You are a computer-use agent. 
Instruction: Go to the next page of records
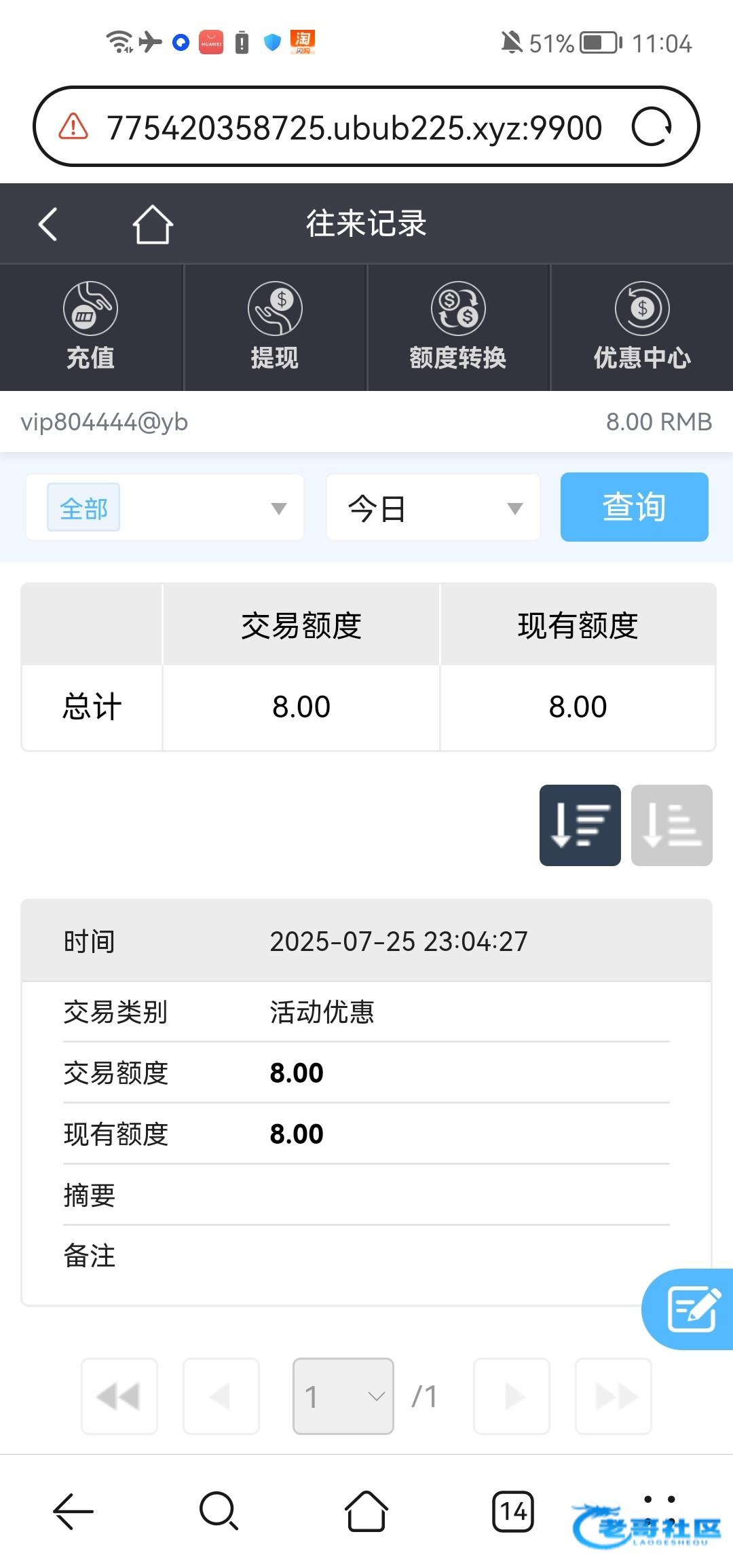coord(512,1396)
